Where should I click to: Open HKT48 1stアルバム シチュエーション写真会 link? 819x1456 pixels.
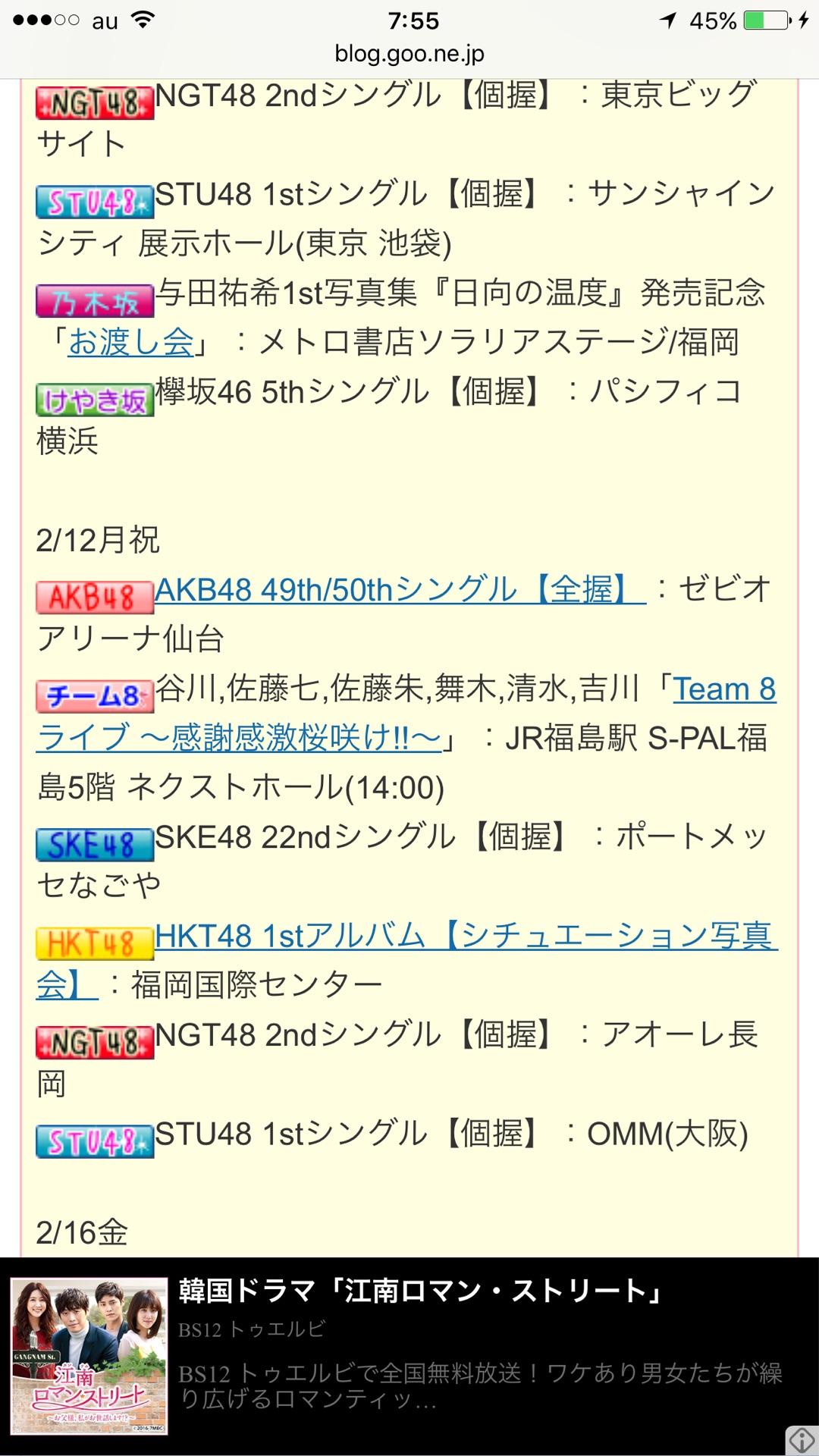464,937
